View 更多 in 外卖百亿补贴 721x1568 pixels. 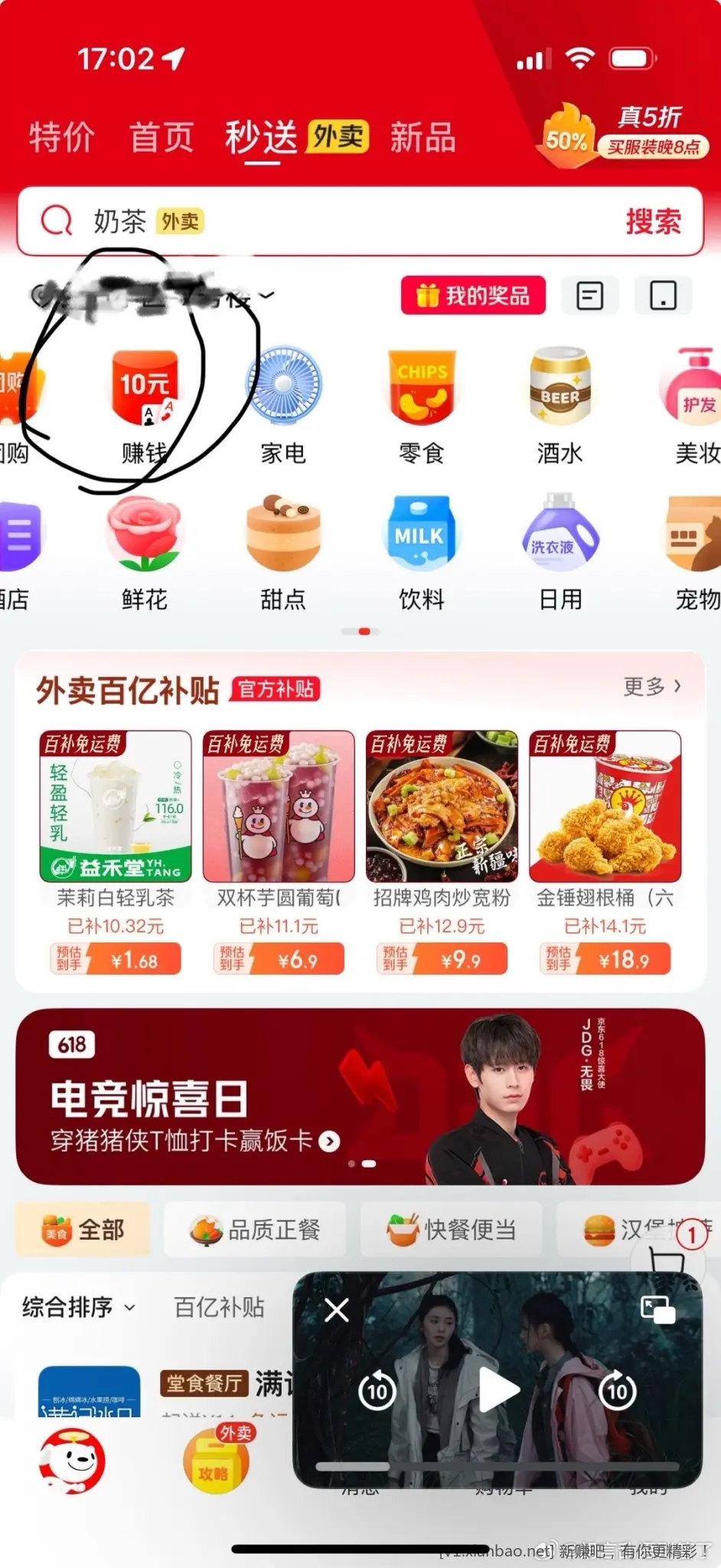[651, 687]
